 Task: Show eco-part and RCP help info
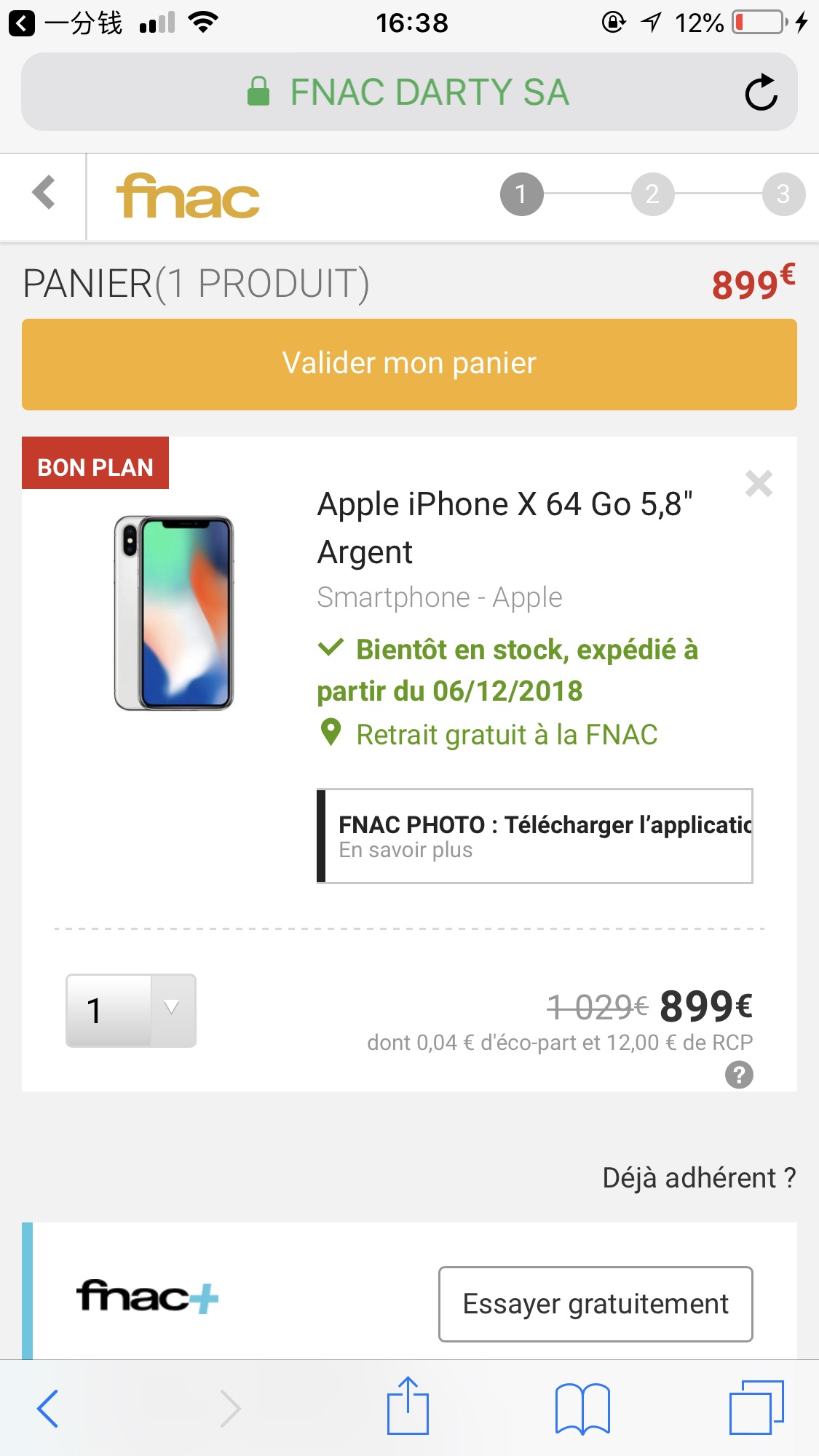pyautogui.click(x=739, y=1075)
